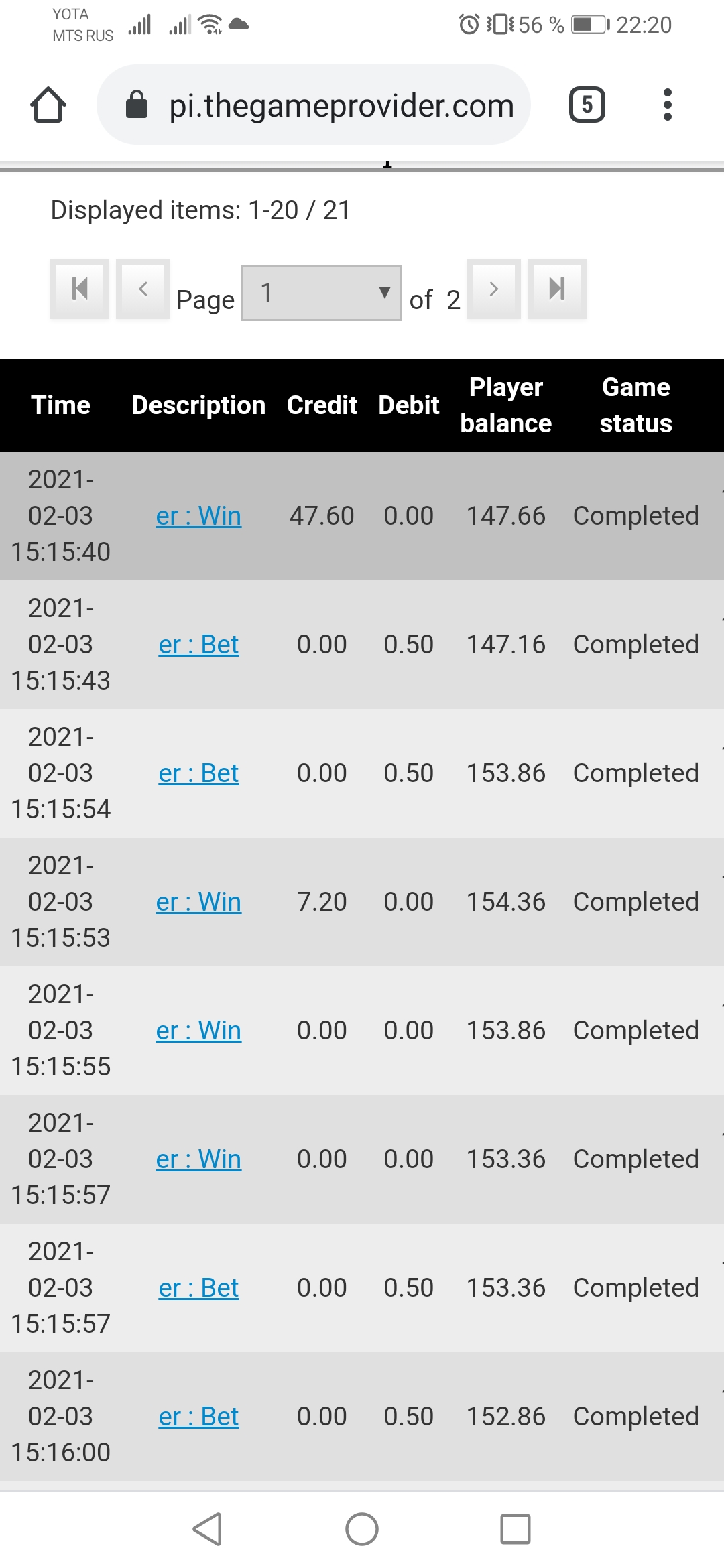
Task: Open the tab switcher showing 5 tabs
Action: click(587, 105)
